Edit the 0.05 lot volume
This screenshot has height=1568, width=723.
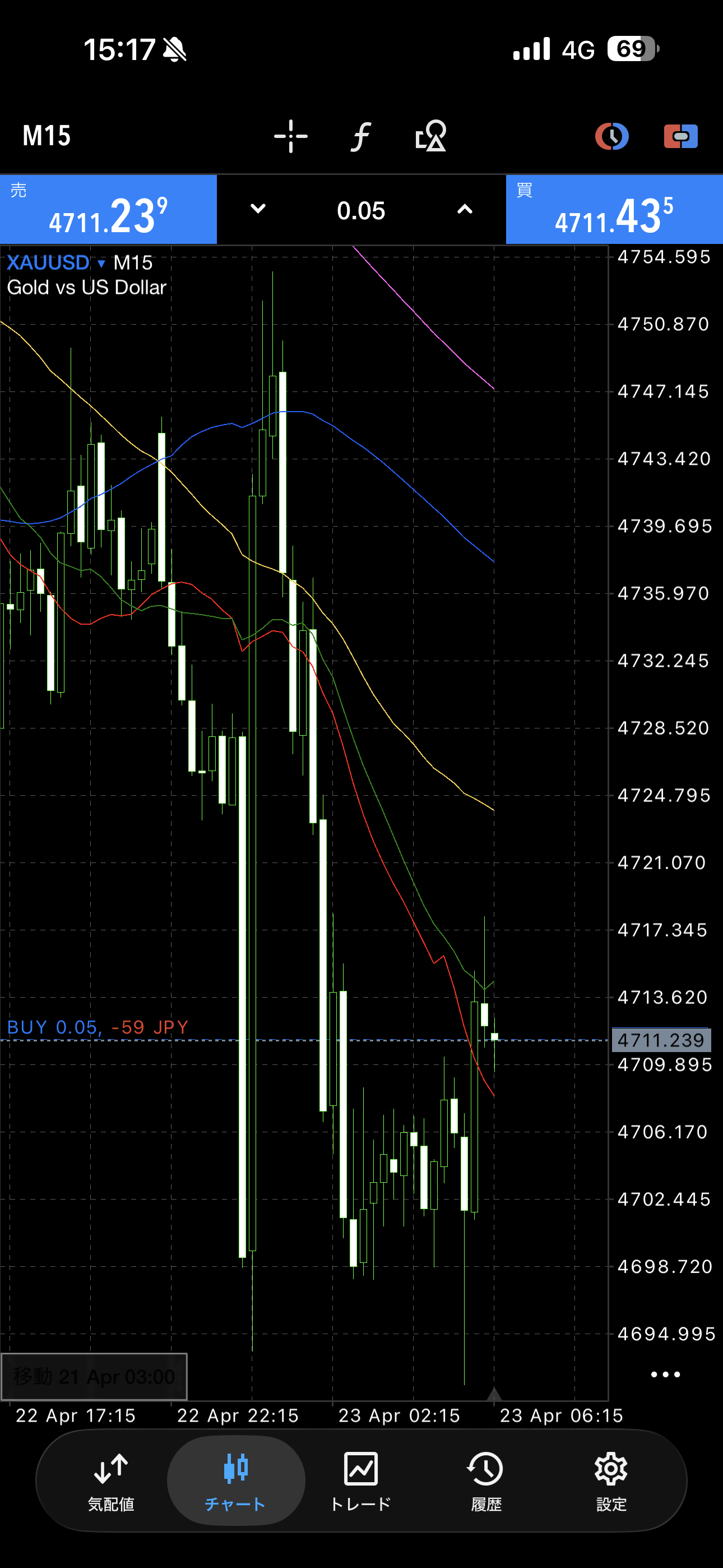click(361, 211)
